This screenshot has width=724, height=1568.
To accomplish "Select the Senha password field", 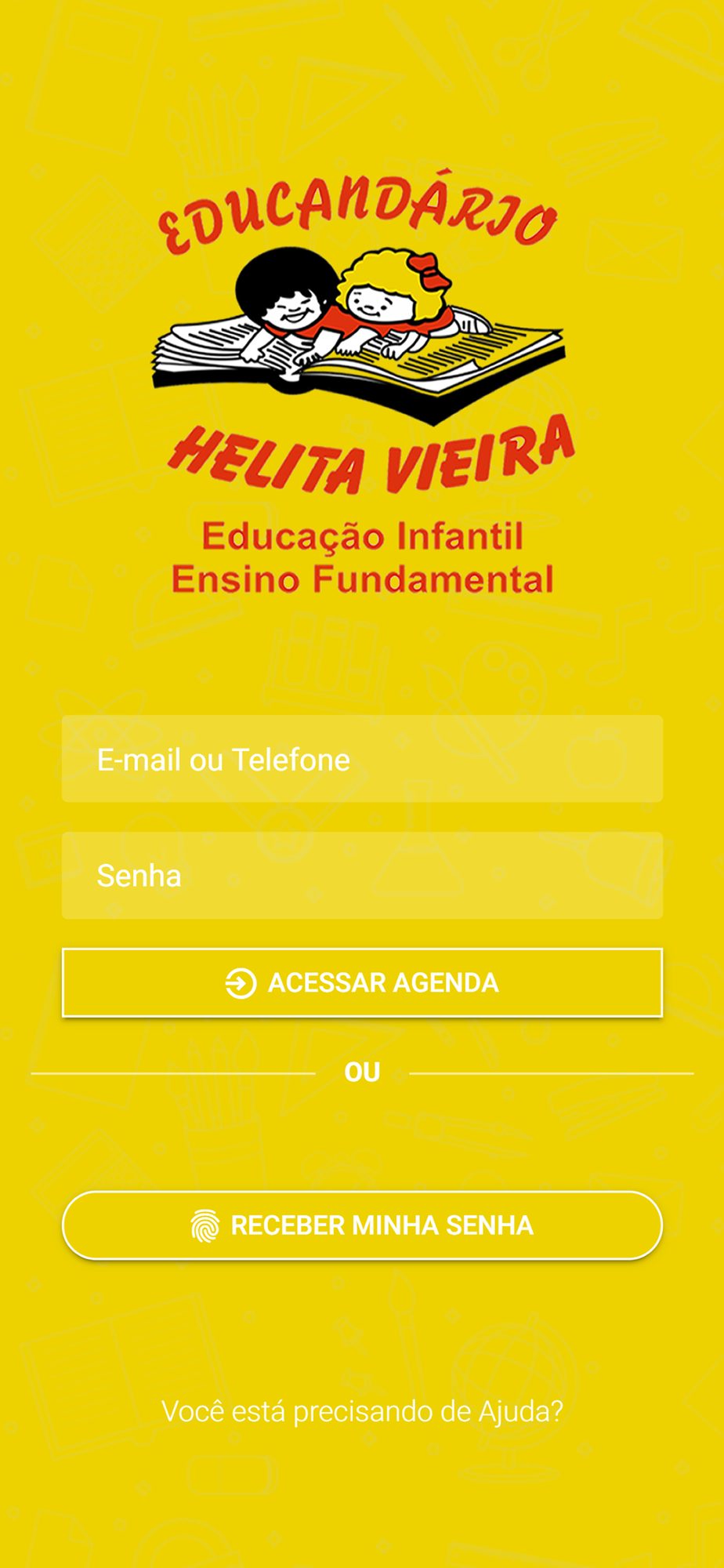I will (362, 875).
